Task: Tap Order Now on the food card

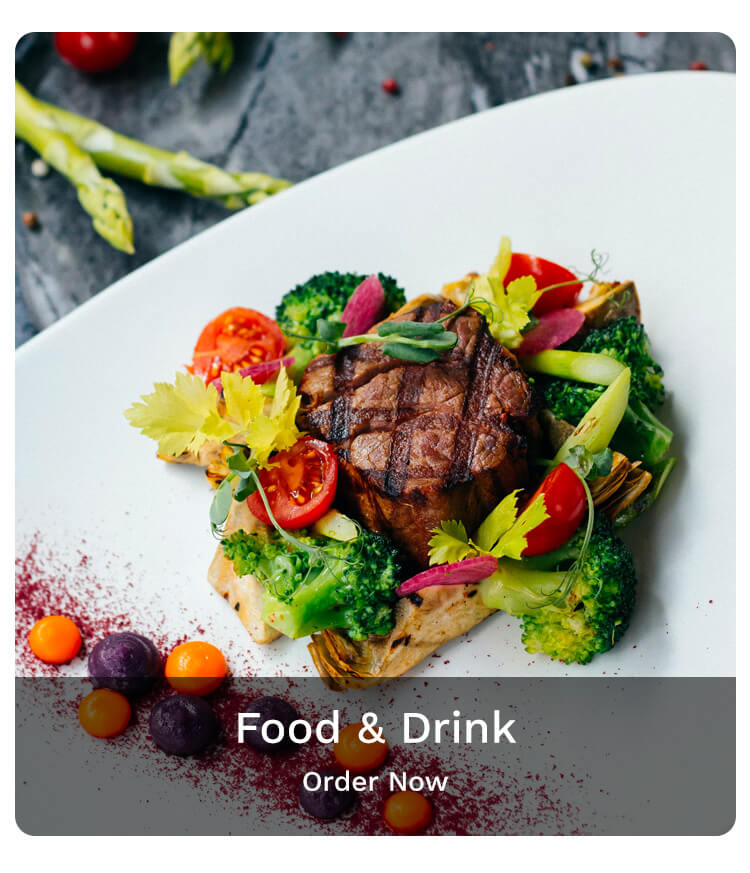Action: [375, 782]
